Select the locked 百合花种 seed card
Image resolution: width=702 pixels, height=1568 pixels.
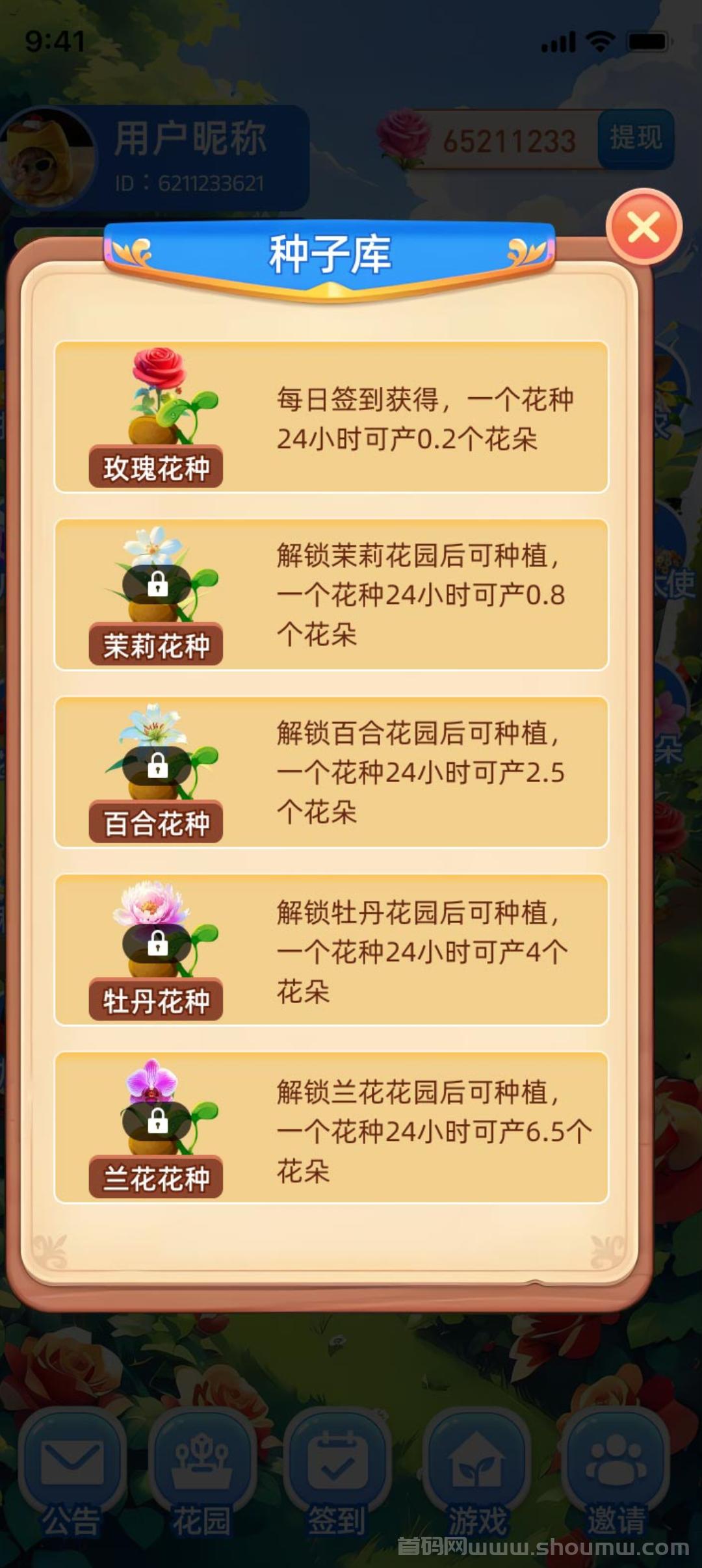point(331,772)
